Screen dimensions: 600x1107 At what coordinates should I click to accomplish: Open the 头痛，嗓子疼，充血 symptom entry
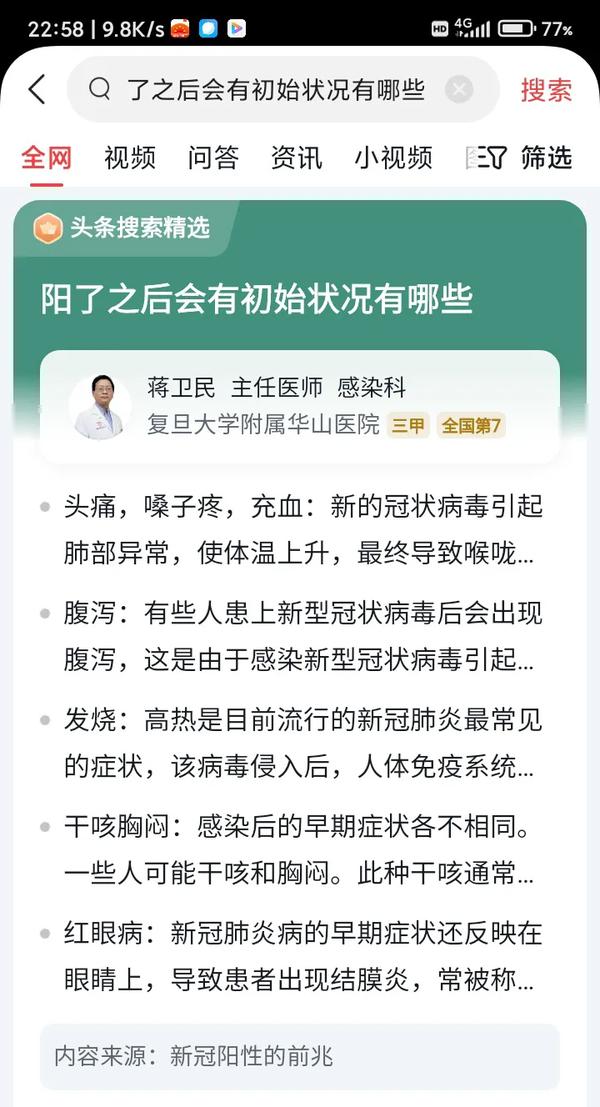pos(300,529)
